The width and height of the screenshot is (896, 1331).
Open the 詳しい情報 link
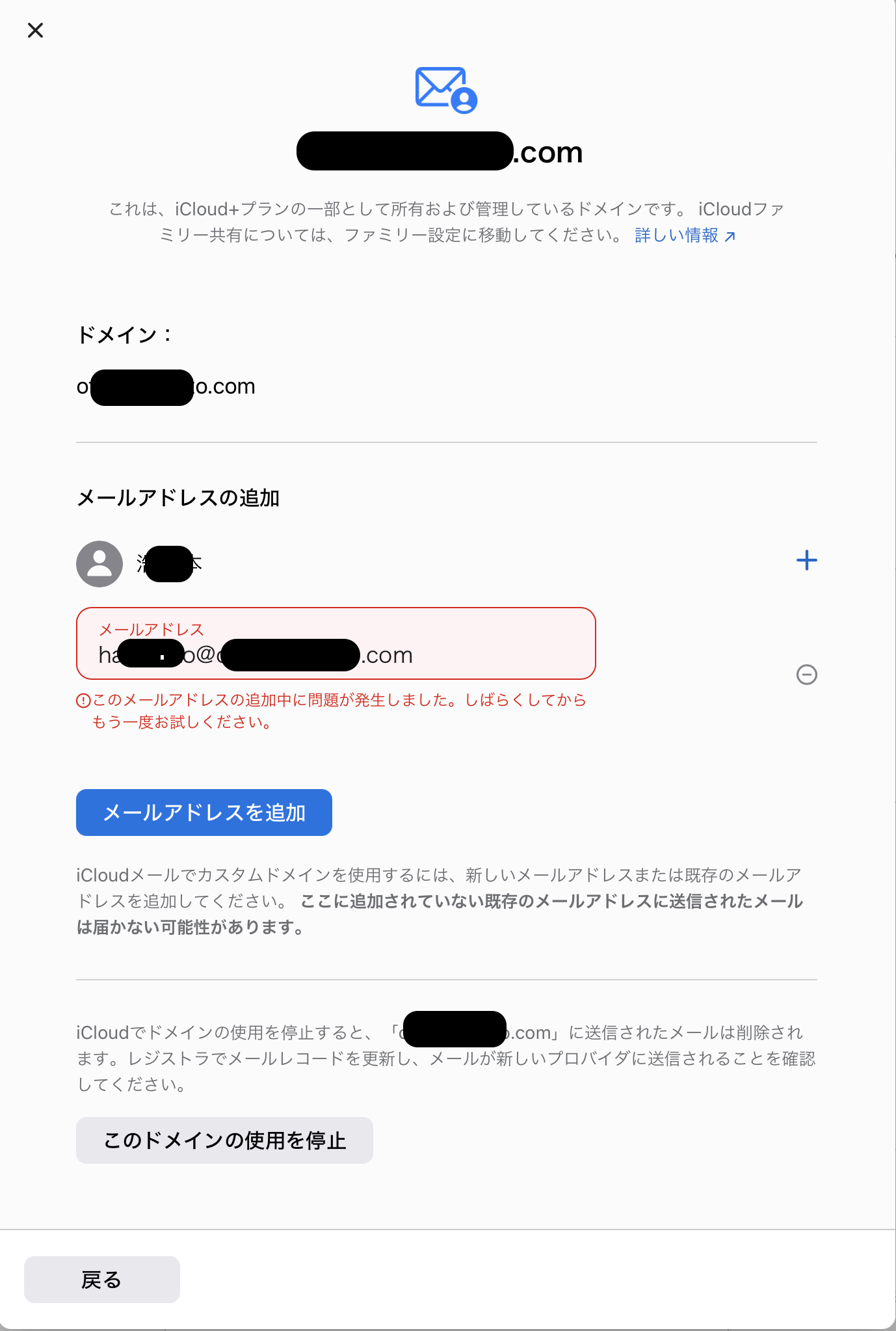[x=684, y=235]
